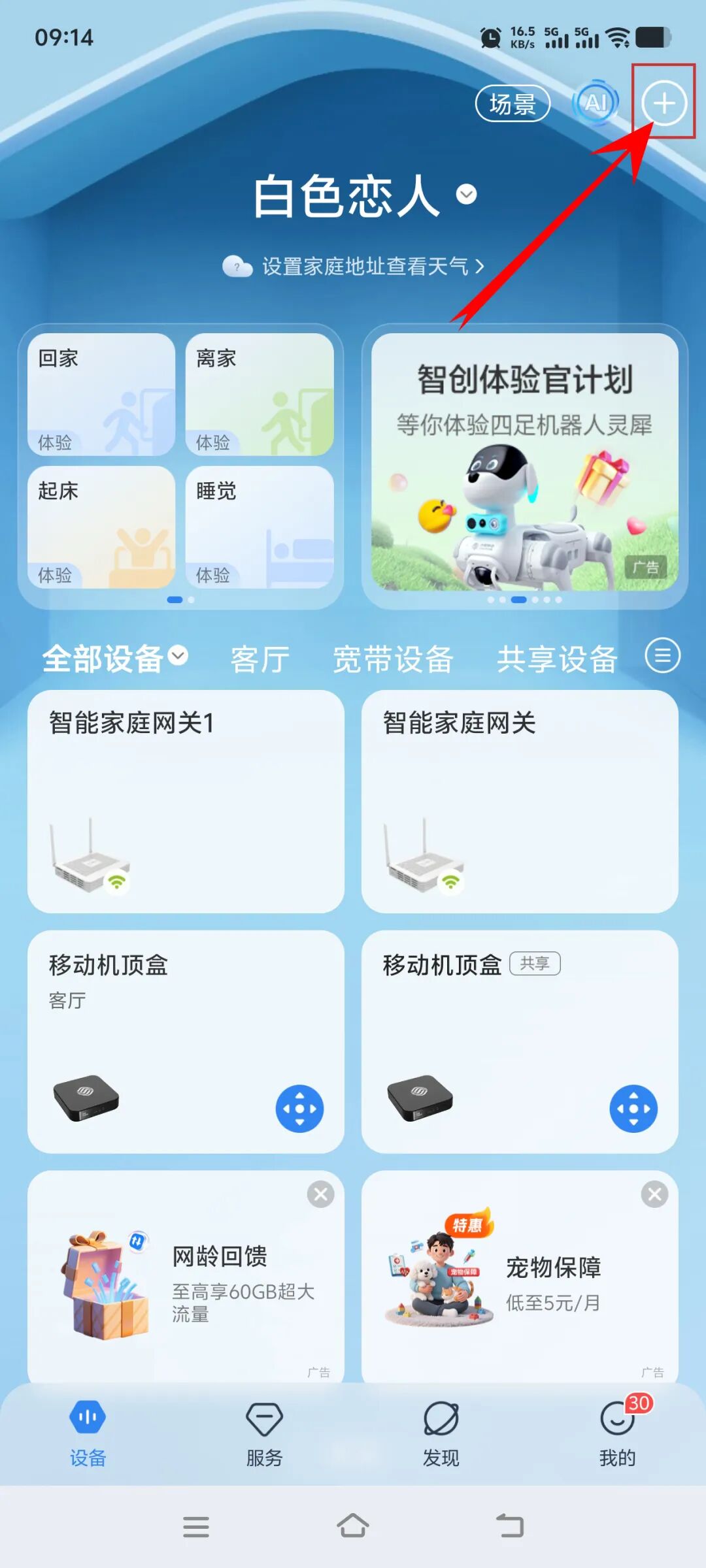The height and width of the screenshot is (1568, 706).
Task: Tap 体验 on the 回家 scene card
Action: coord(56,442)
